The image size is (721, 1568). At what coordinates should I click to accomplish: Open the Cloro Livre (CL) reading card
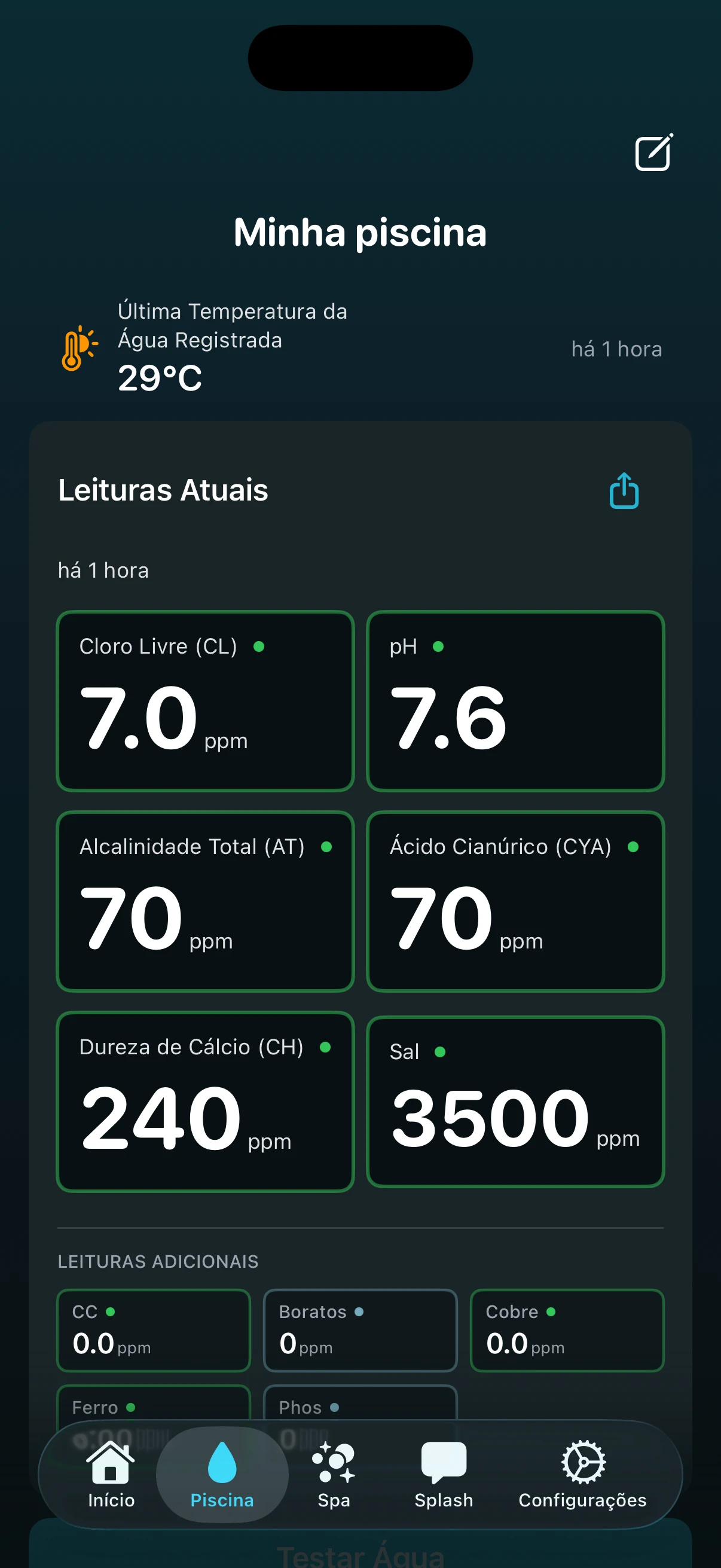tap(205, 701)
